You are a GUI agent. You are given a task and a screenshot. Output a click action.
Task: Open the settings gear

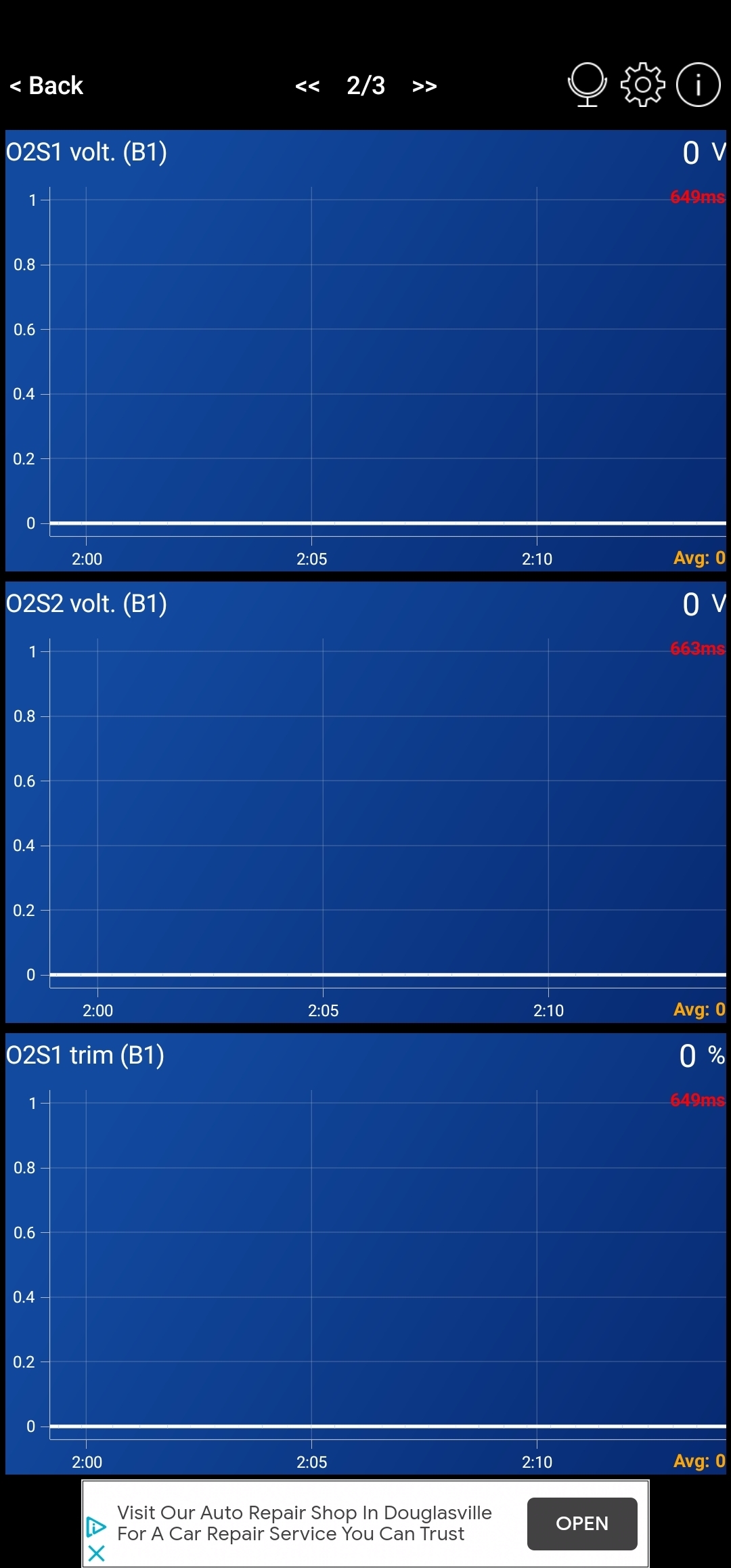642,85
